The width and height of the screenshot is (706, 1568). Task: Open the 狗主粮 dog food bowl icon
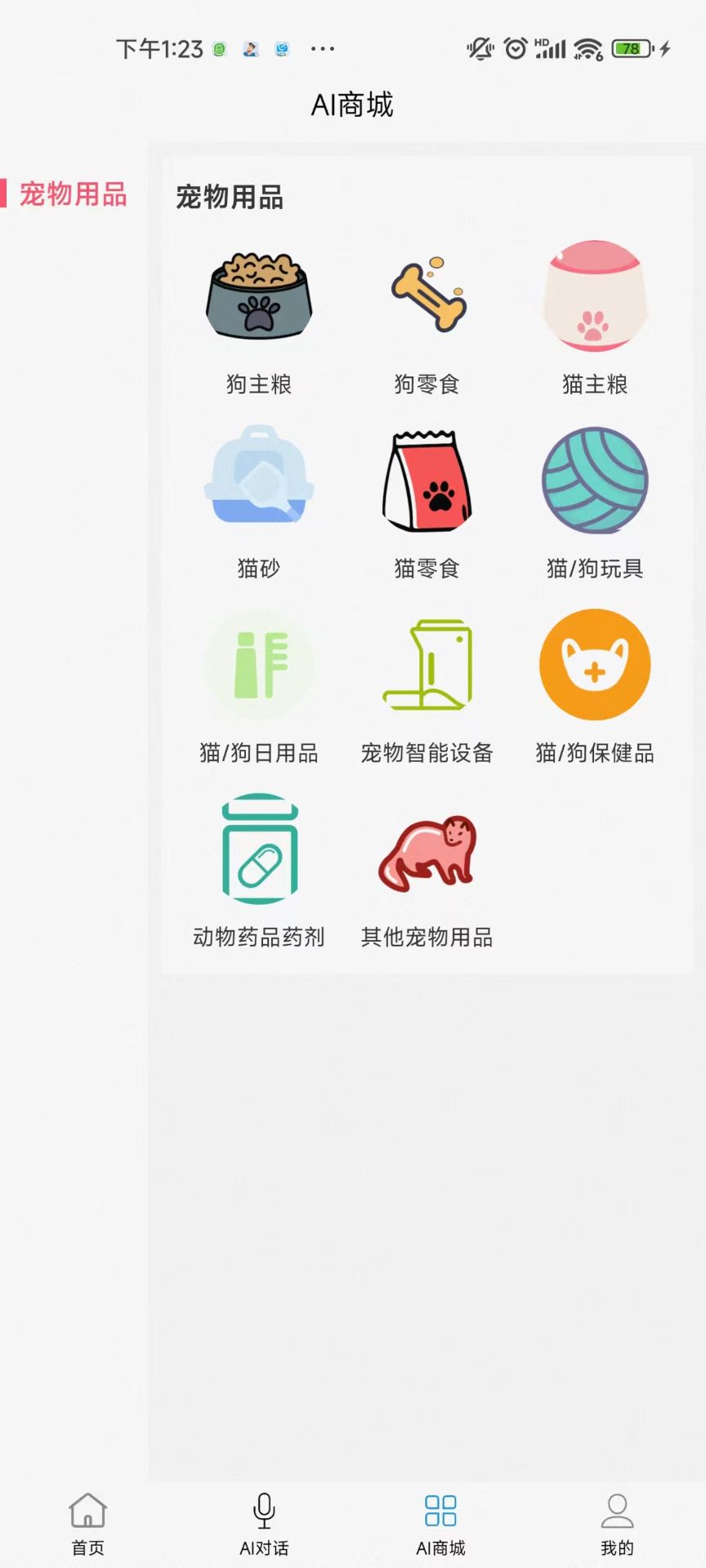(259, 296)
